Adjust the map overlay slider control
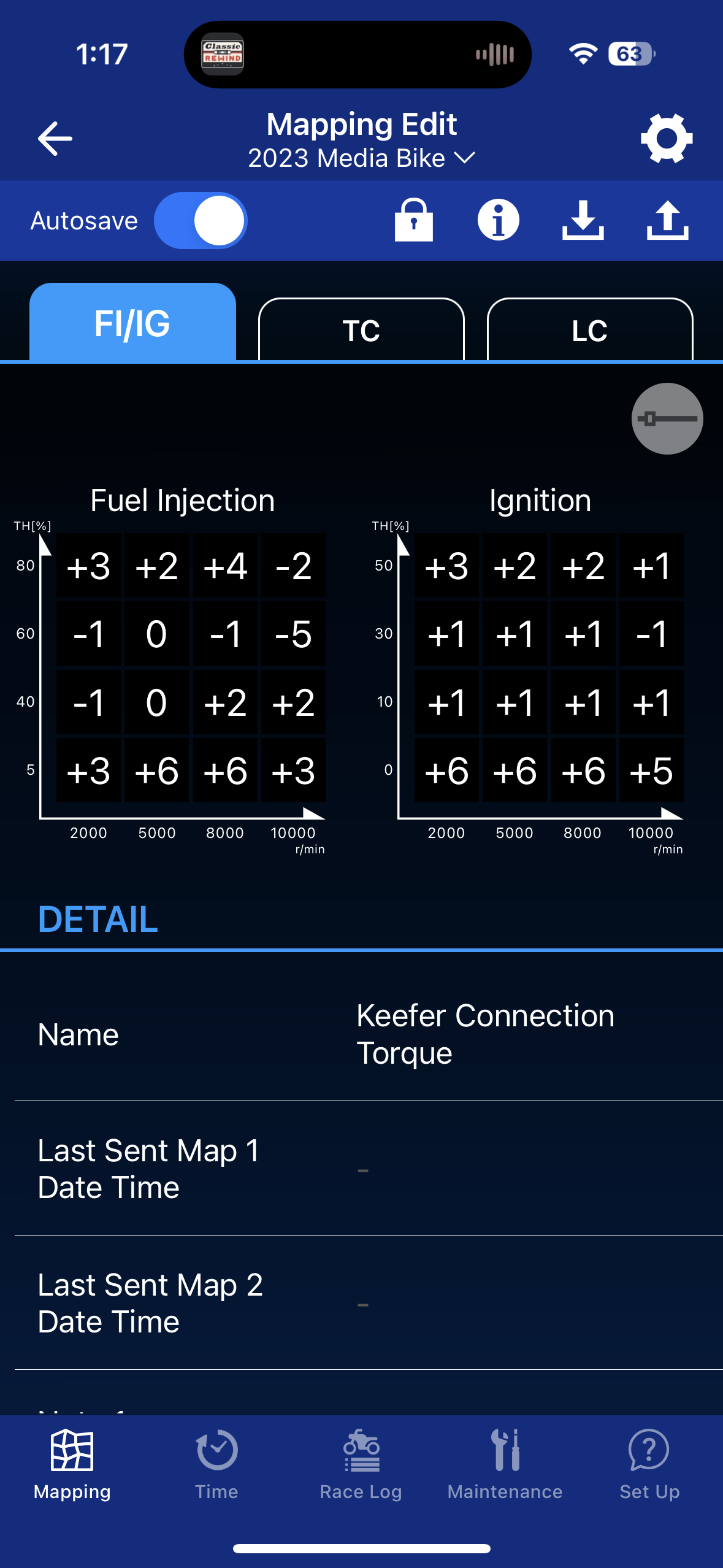 (x=667, y=419)
